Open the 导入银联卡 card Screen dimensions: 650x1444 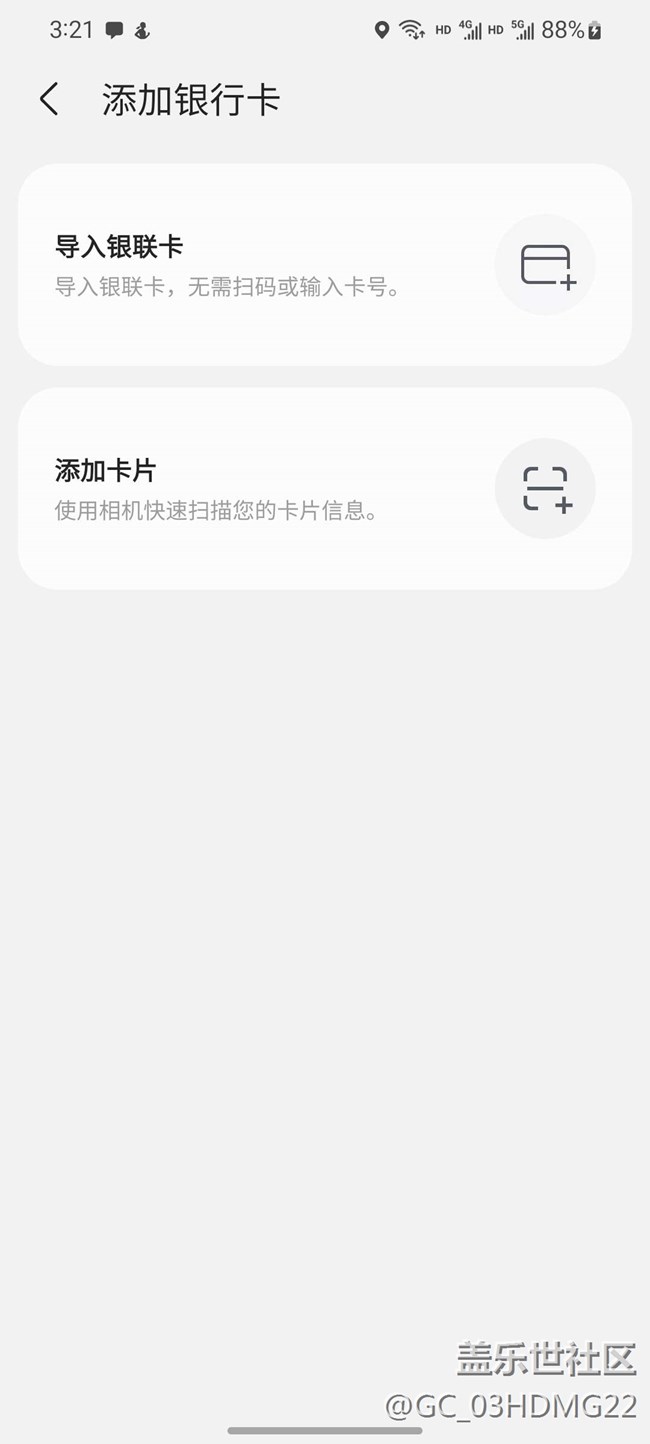(x=324, y=265)
